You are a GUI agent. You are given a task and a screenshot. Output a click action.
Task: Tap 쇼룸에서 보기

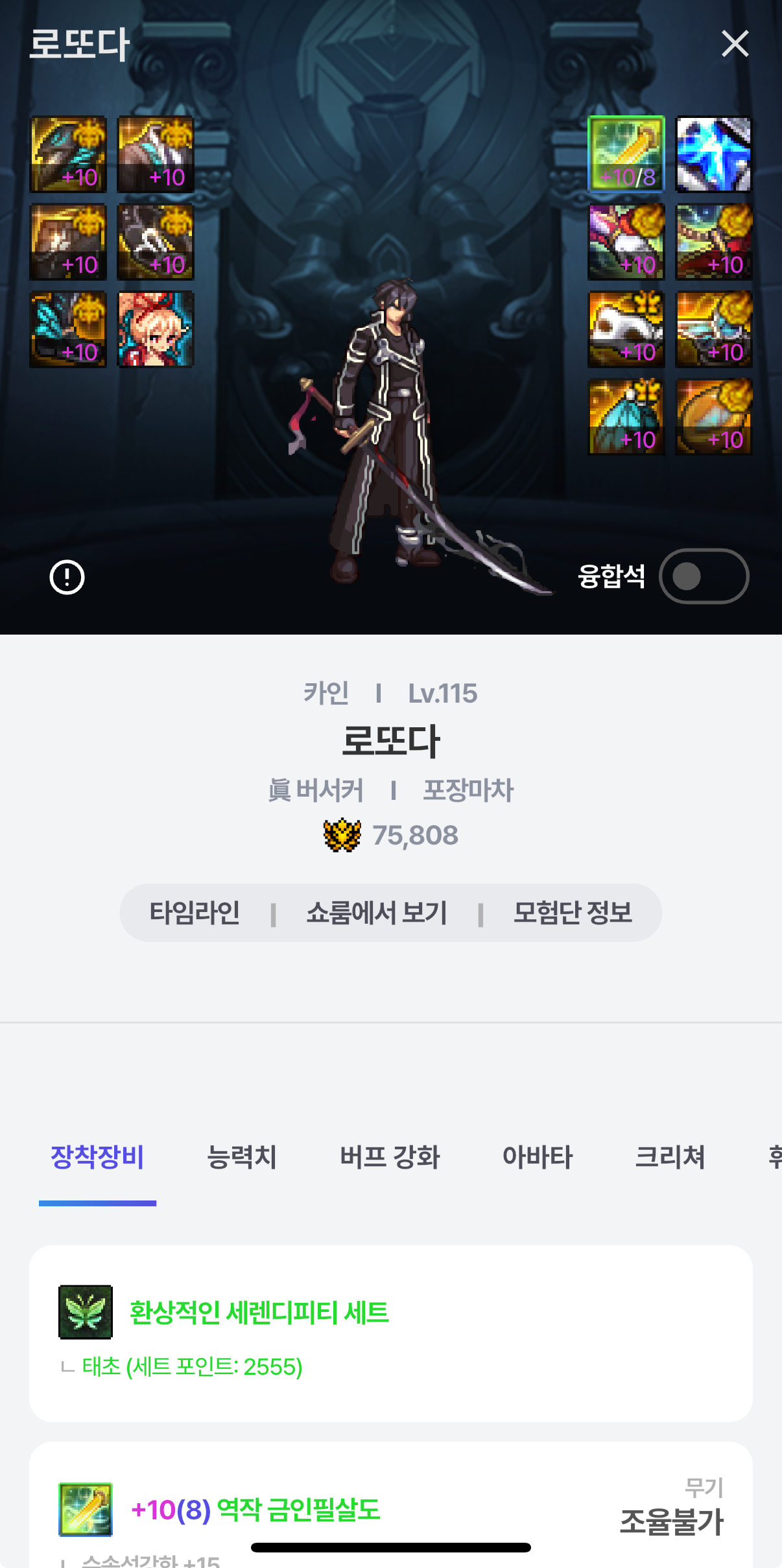(377, 913)
